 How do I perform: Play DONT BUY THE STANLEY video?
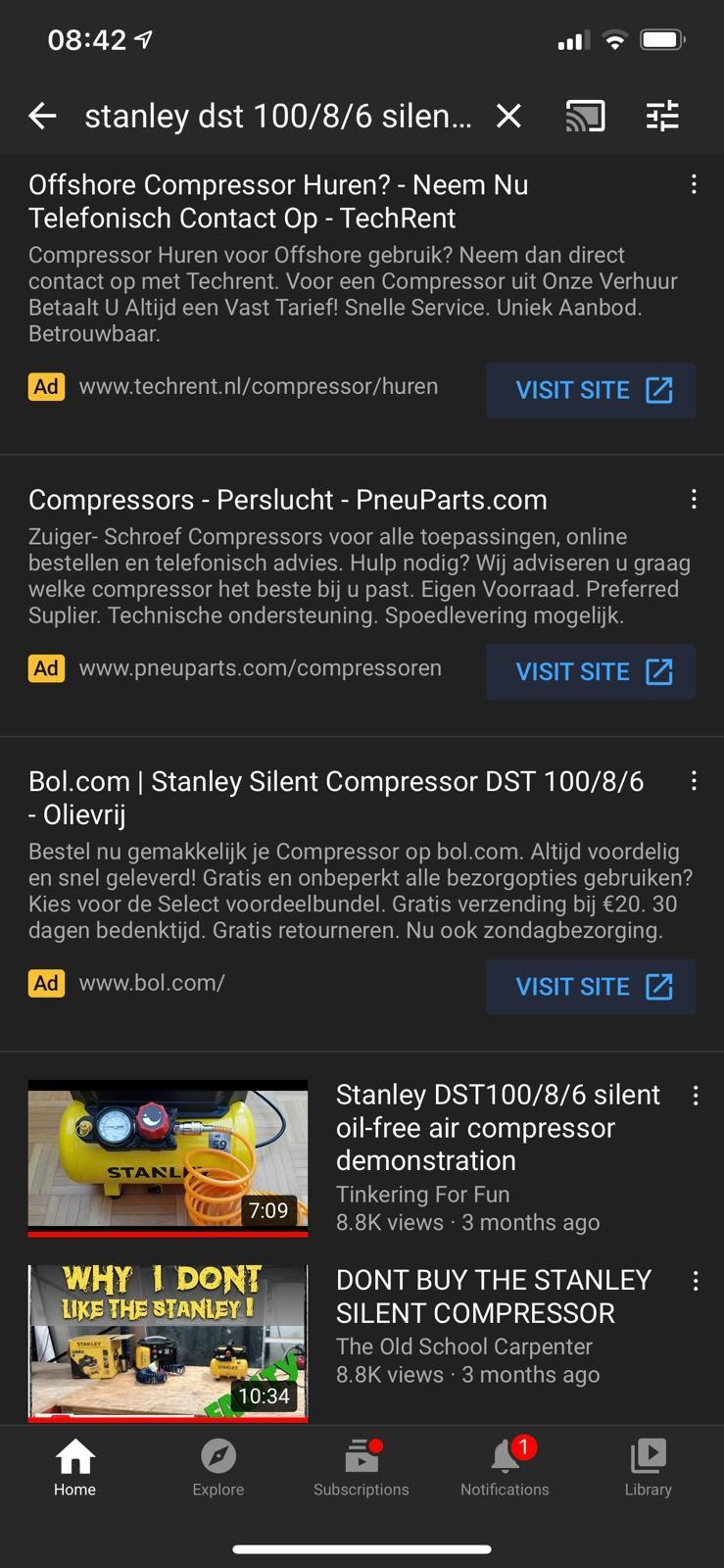pyautogui.click(x=168, y=1342)
